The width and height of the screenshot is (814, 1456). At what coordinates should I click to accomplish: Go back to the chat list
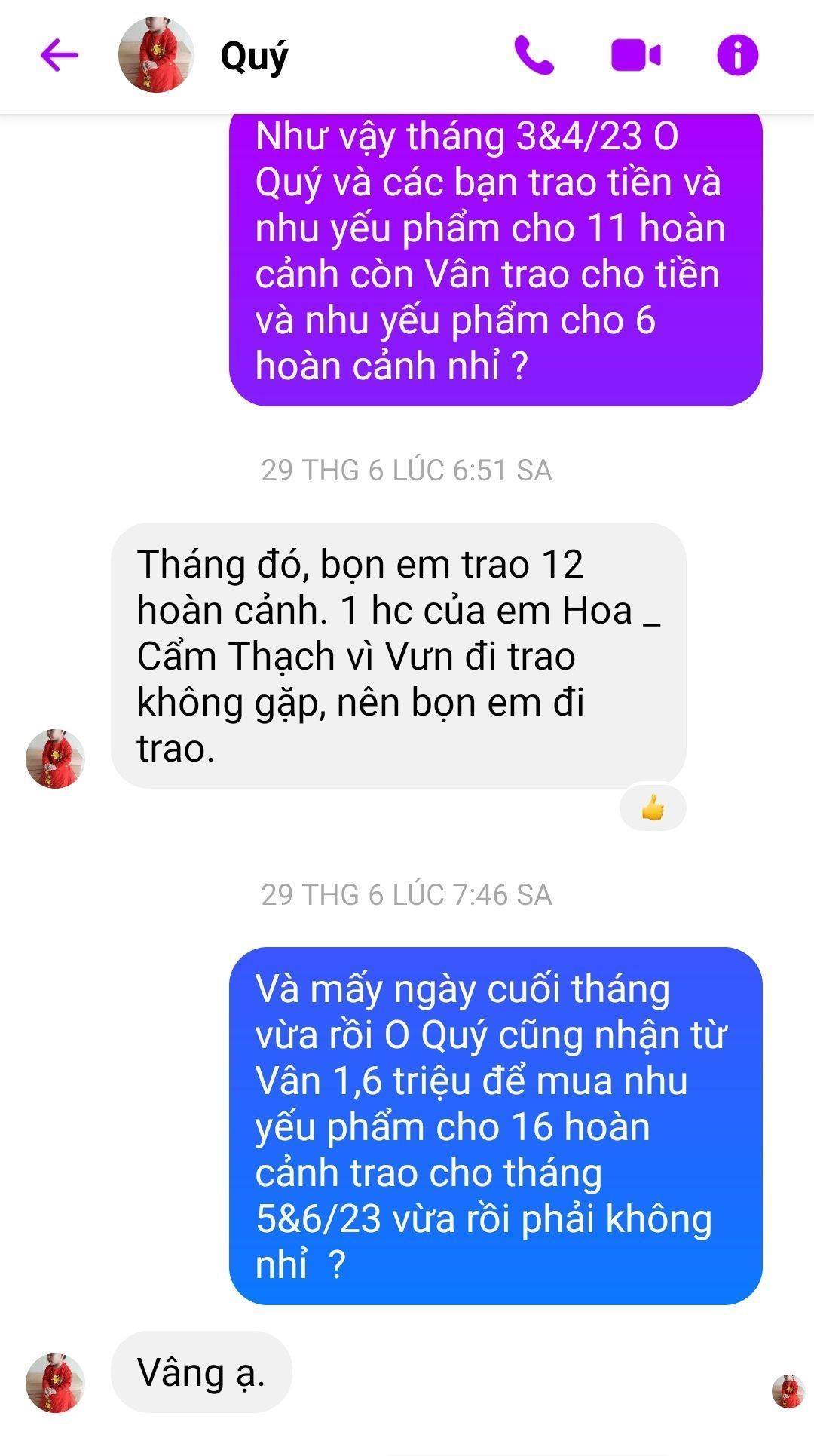coord(59,55)
